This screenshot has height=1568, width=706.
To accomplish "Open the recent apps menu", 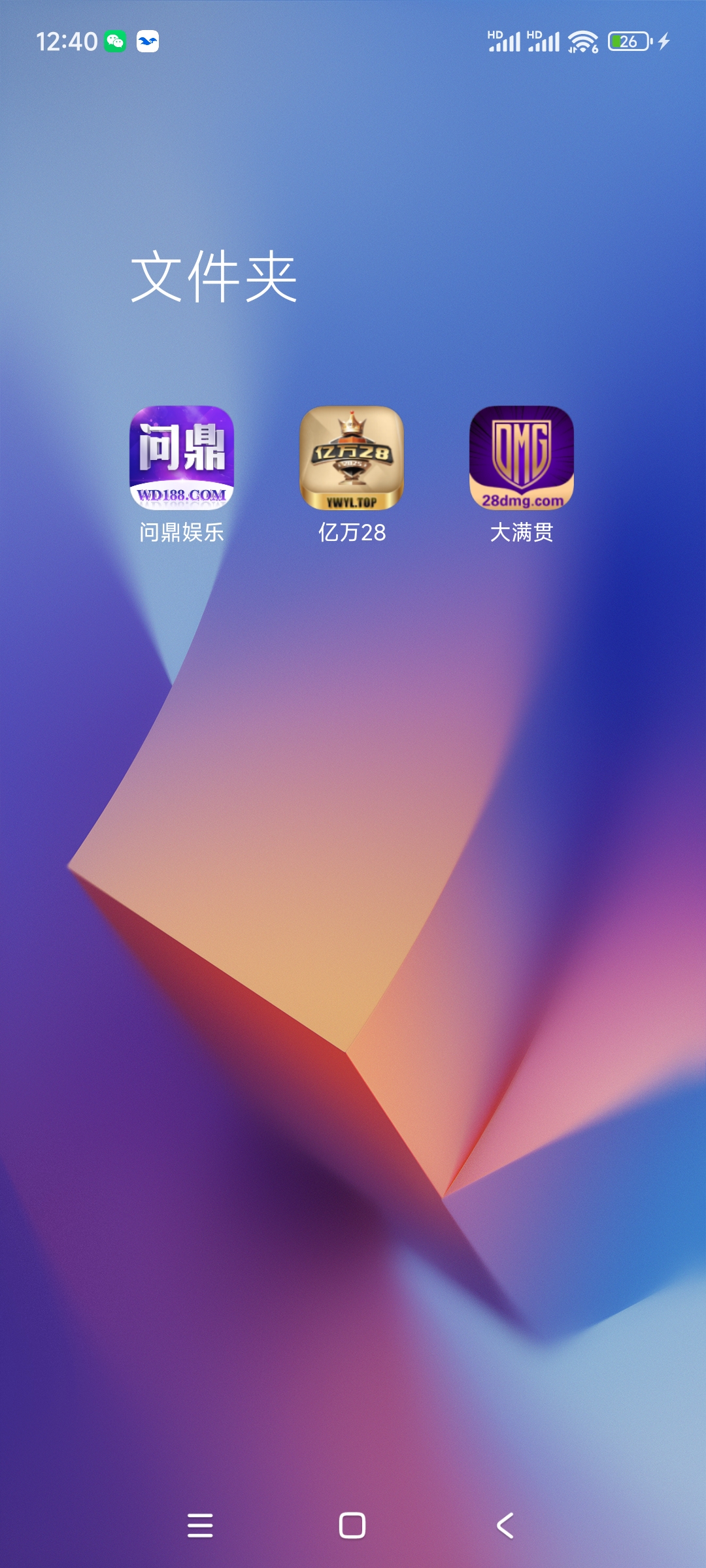I will click(x=200, y=1526).
